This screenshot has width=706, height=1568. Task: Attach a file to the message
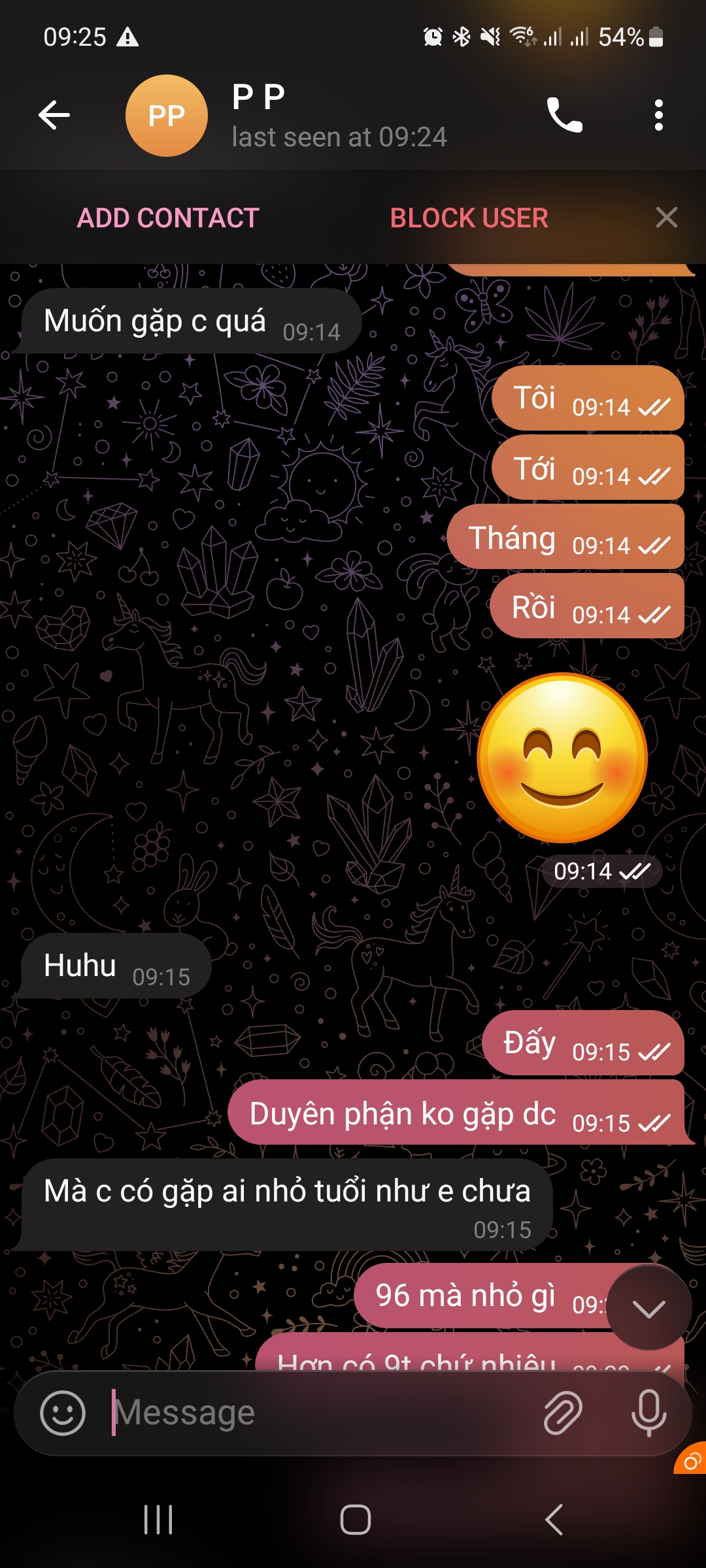click(563, 1413)
